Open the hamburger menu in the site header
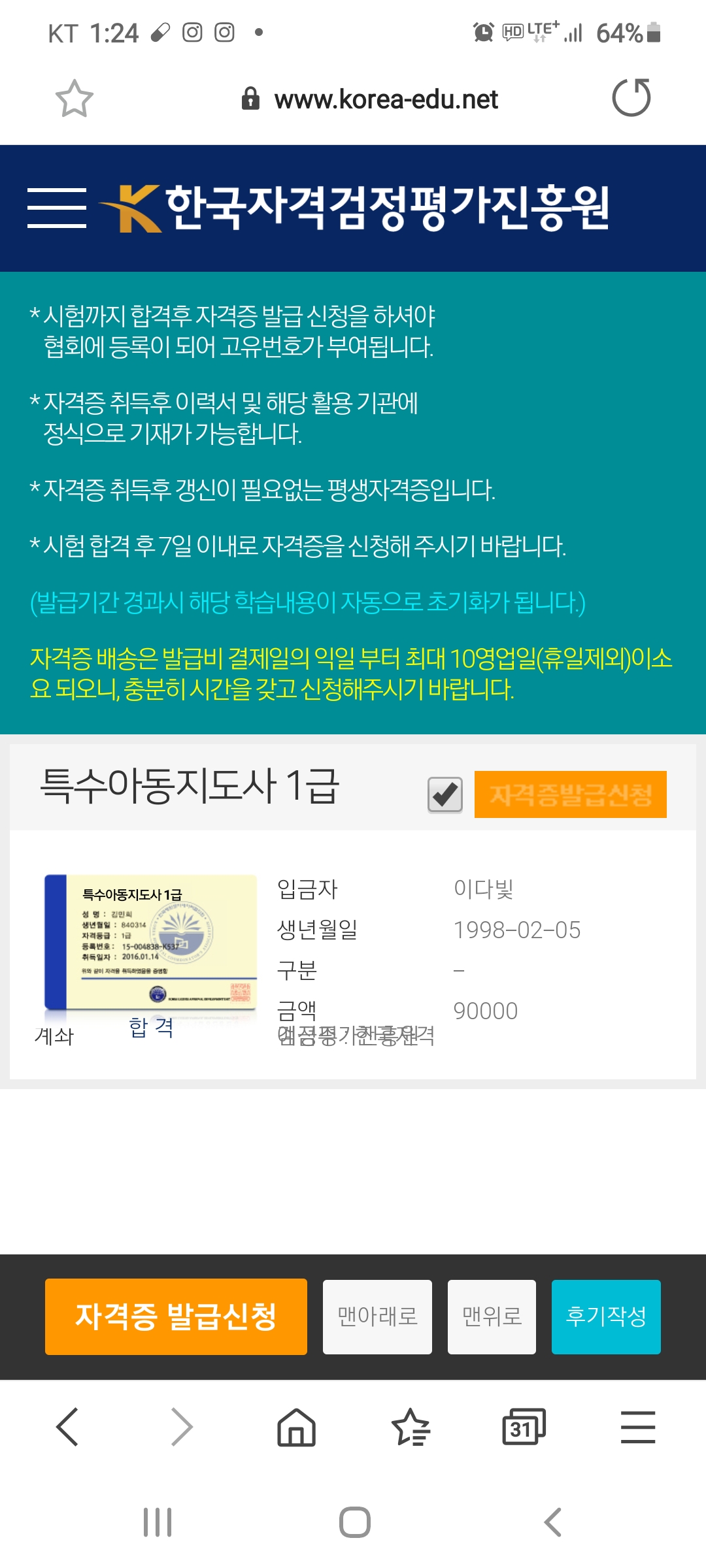Screen dimensions: 706x1568 (x=57, y=208)
